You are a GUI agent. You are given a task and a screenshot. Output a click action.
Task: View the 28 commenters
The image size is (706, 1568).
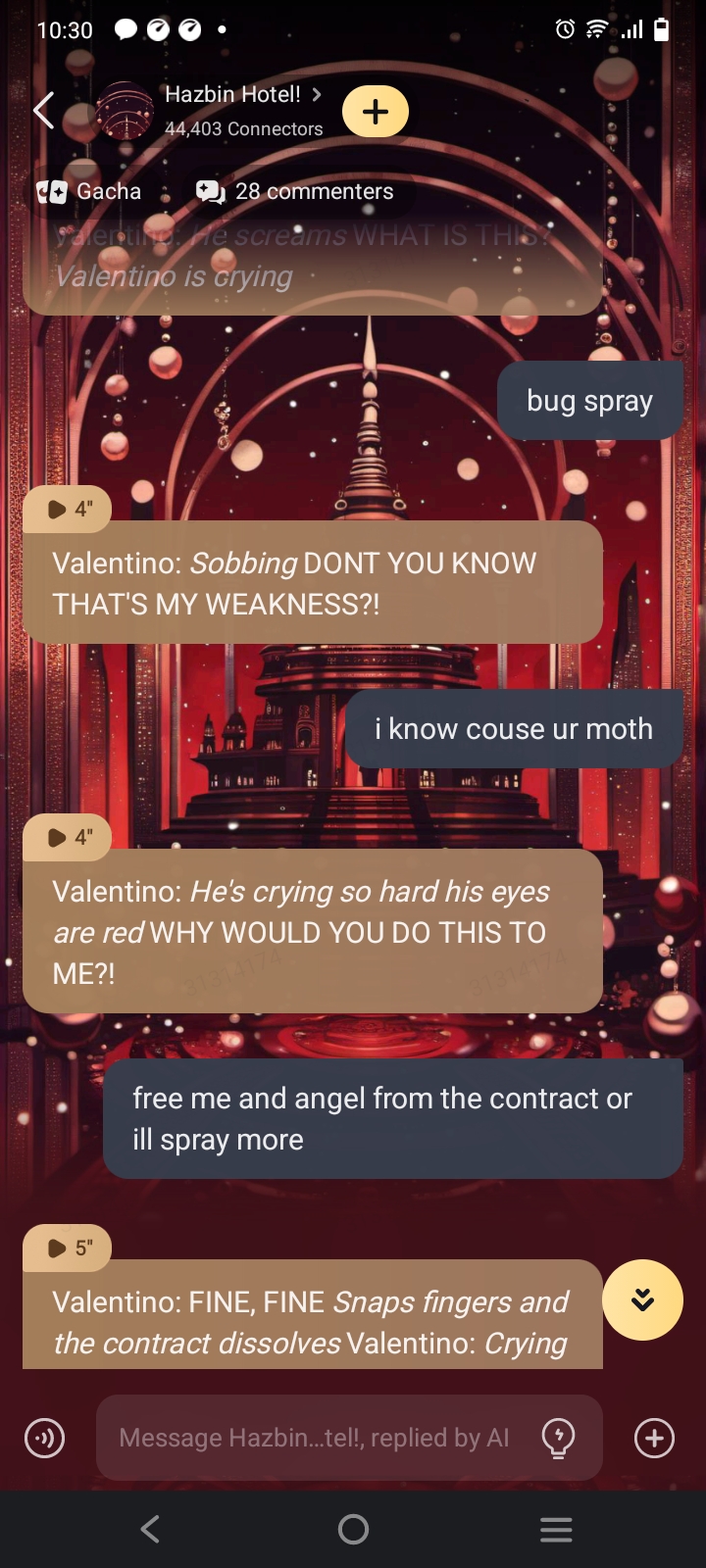(x=295, y=191)
